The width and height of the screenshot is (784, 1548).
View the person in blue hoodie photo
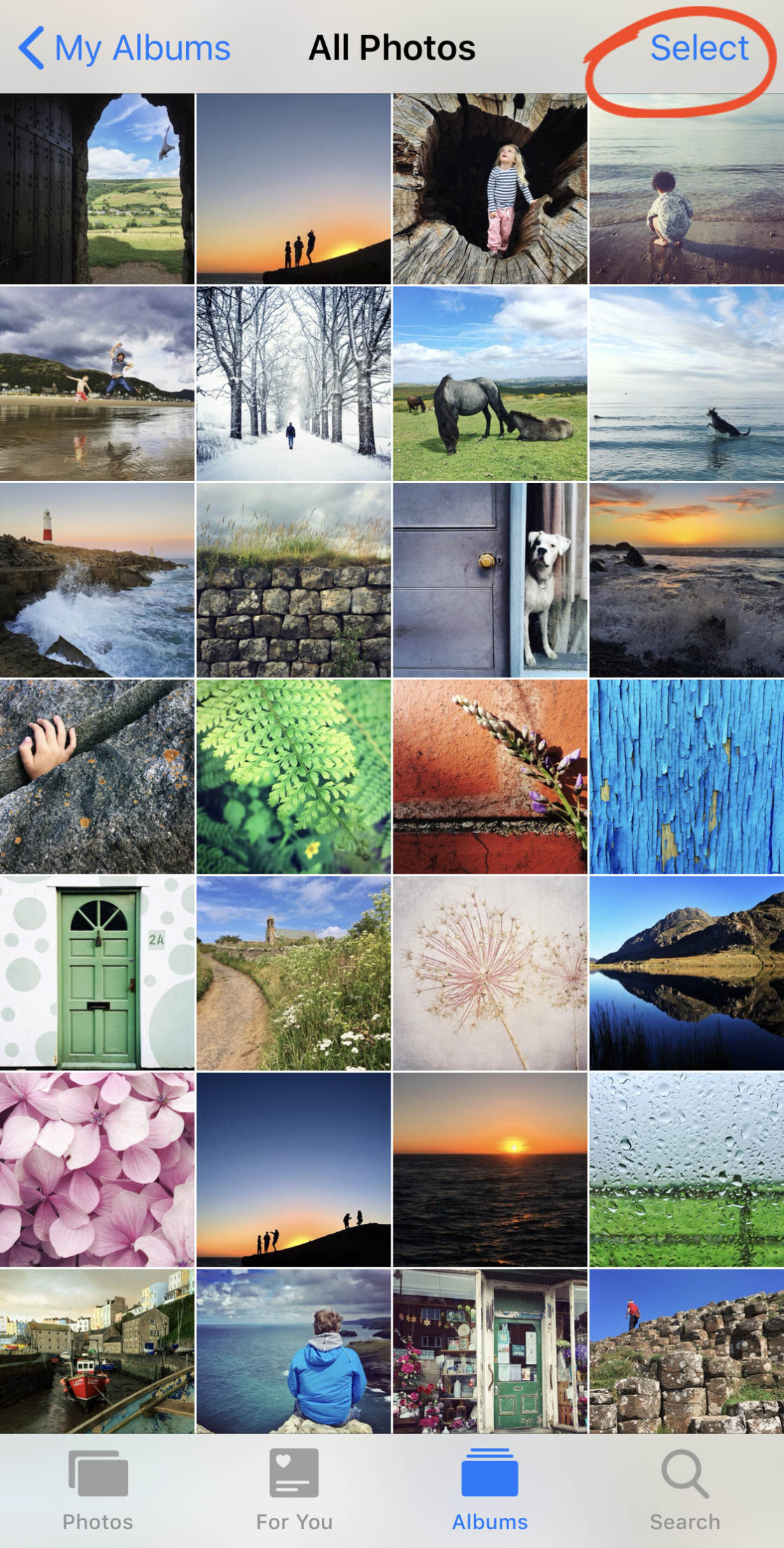point(293,1351)
